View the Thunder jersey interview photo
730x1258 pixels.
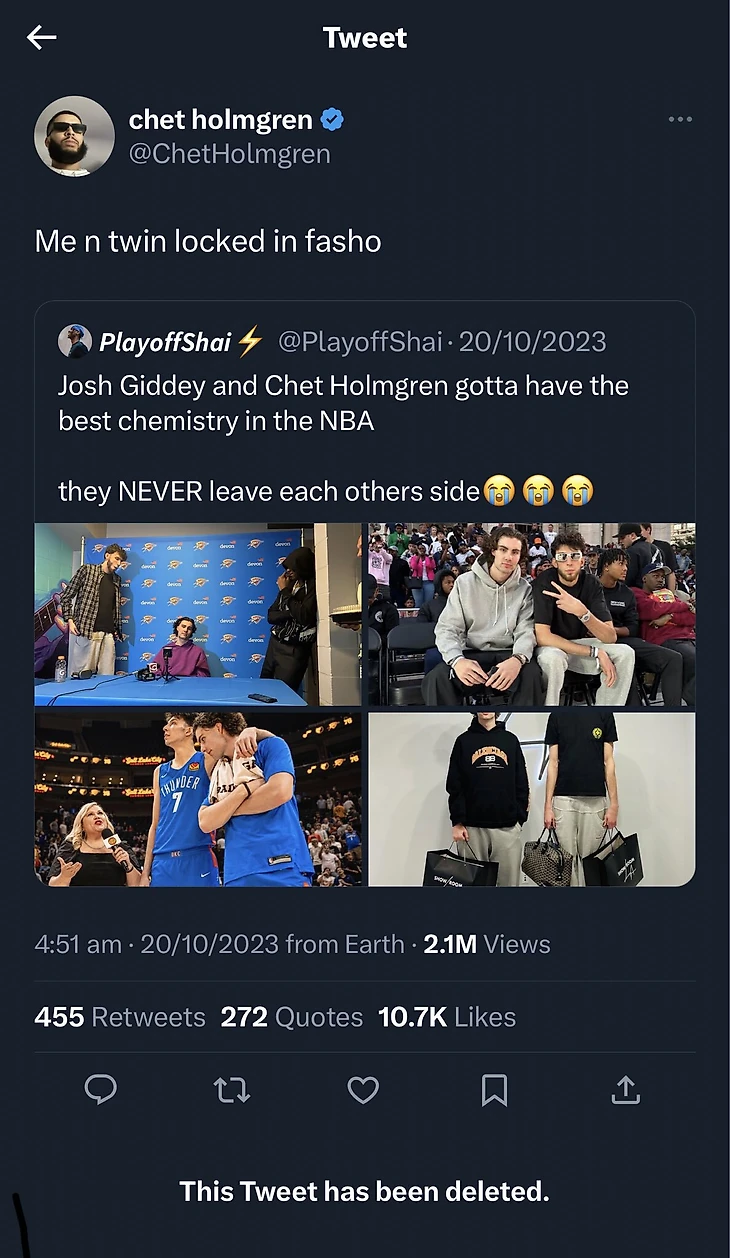(197, 799)
